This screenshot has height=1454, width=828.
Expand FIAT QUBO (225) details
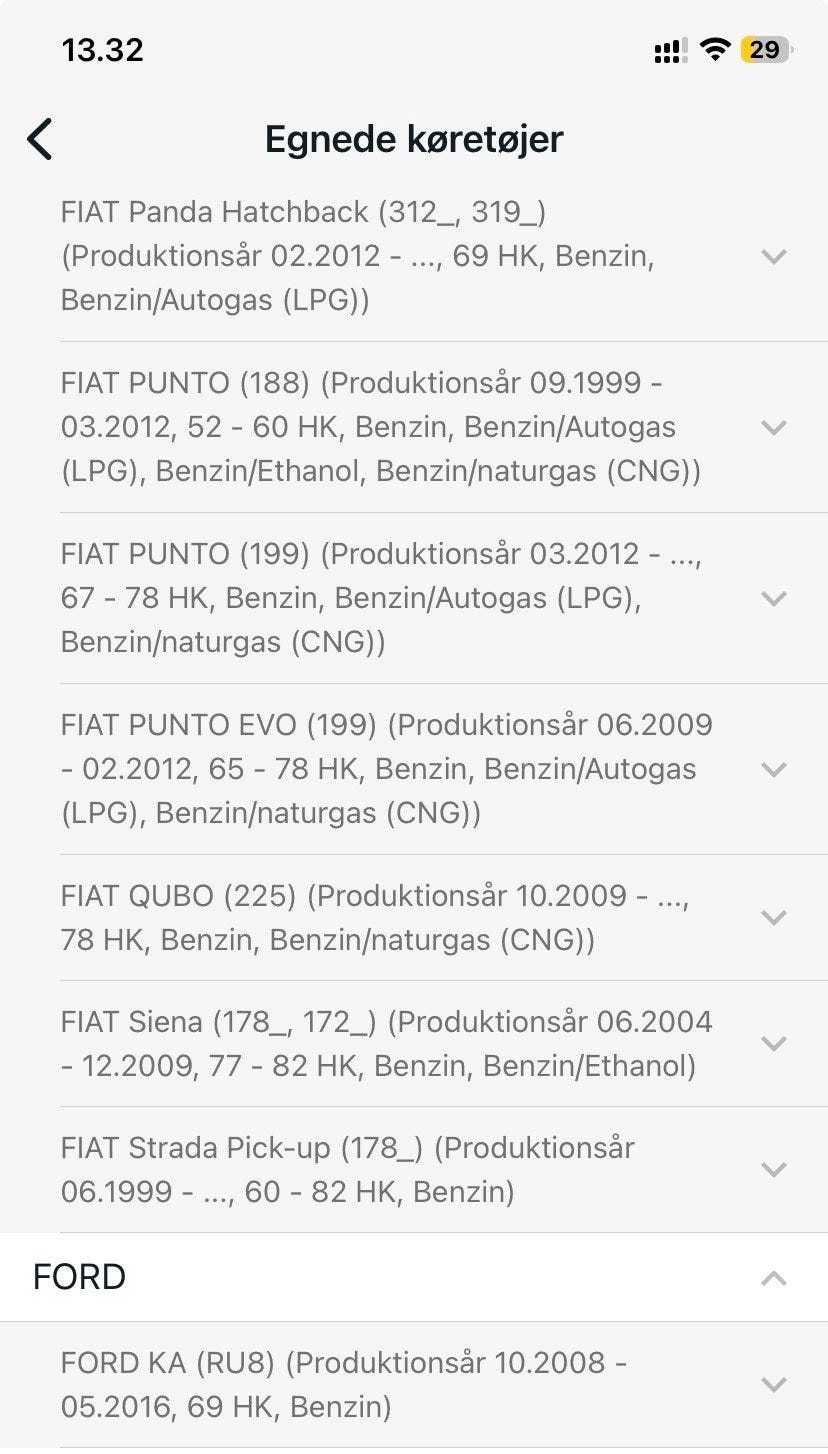pyautogui.click(x=773, y=917)
